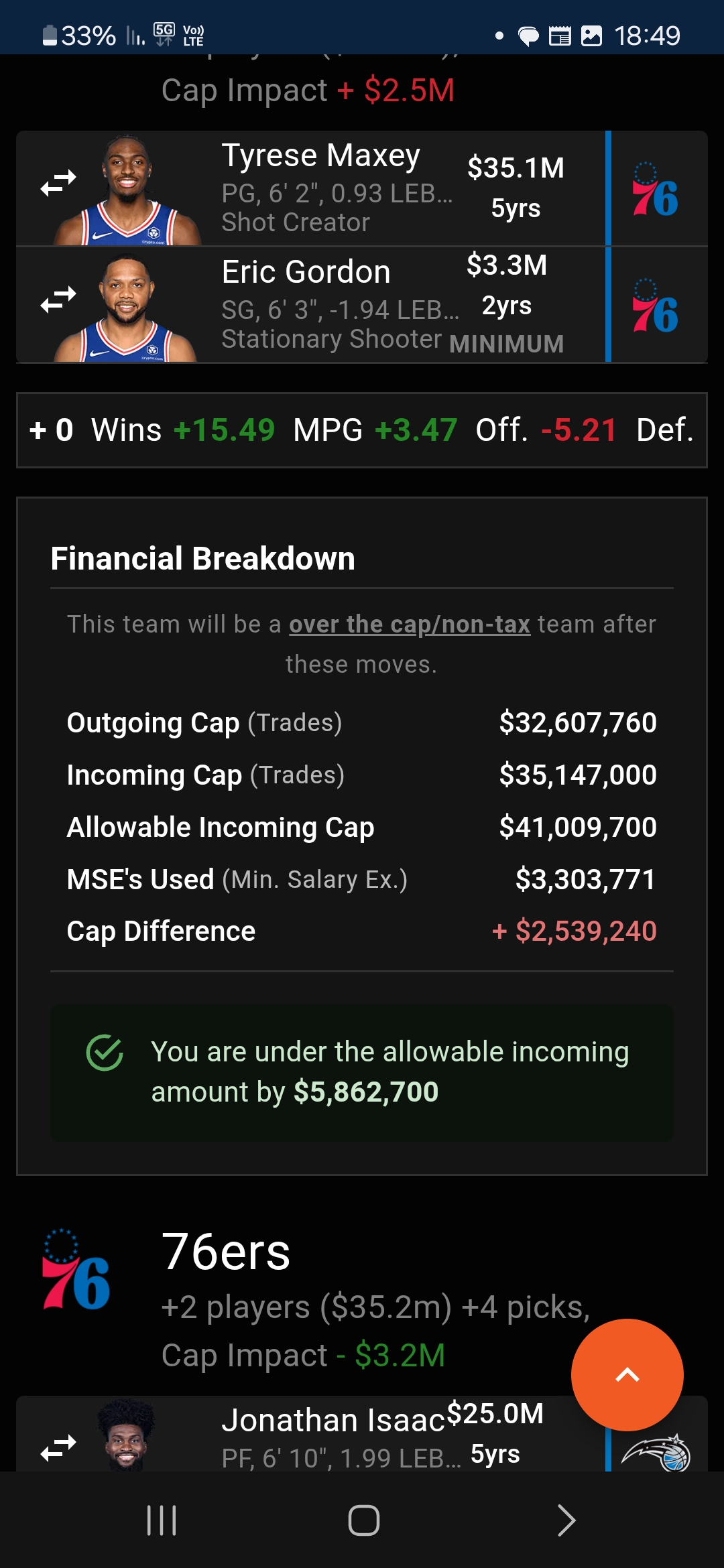Go back using the navigation bar
This screenshot has height=1568, width=724.
click(566, 1520)
